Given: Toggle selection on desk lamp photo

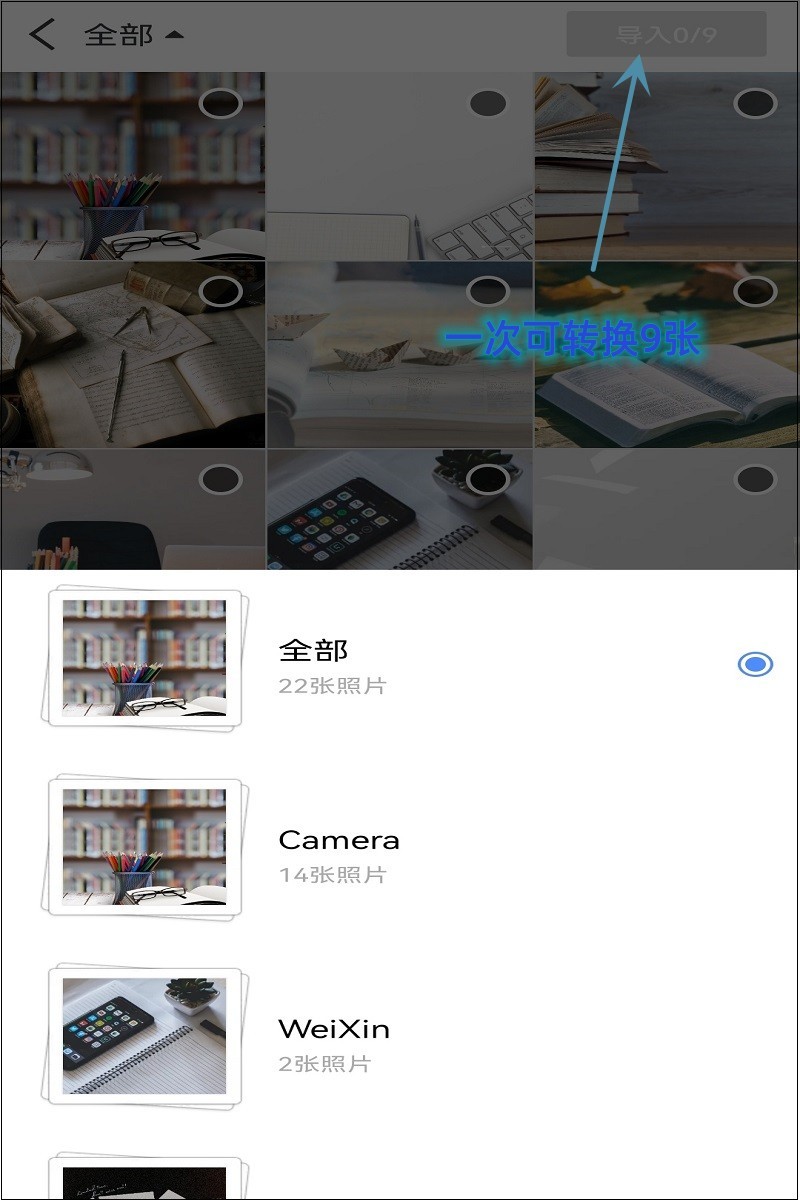Looking at the screenshot, I should tap(219, 478).
